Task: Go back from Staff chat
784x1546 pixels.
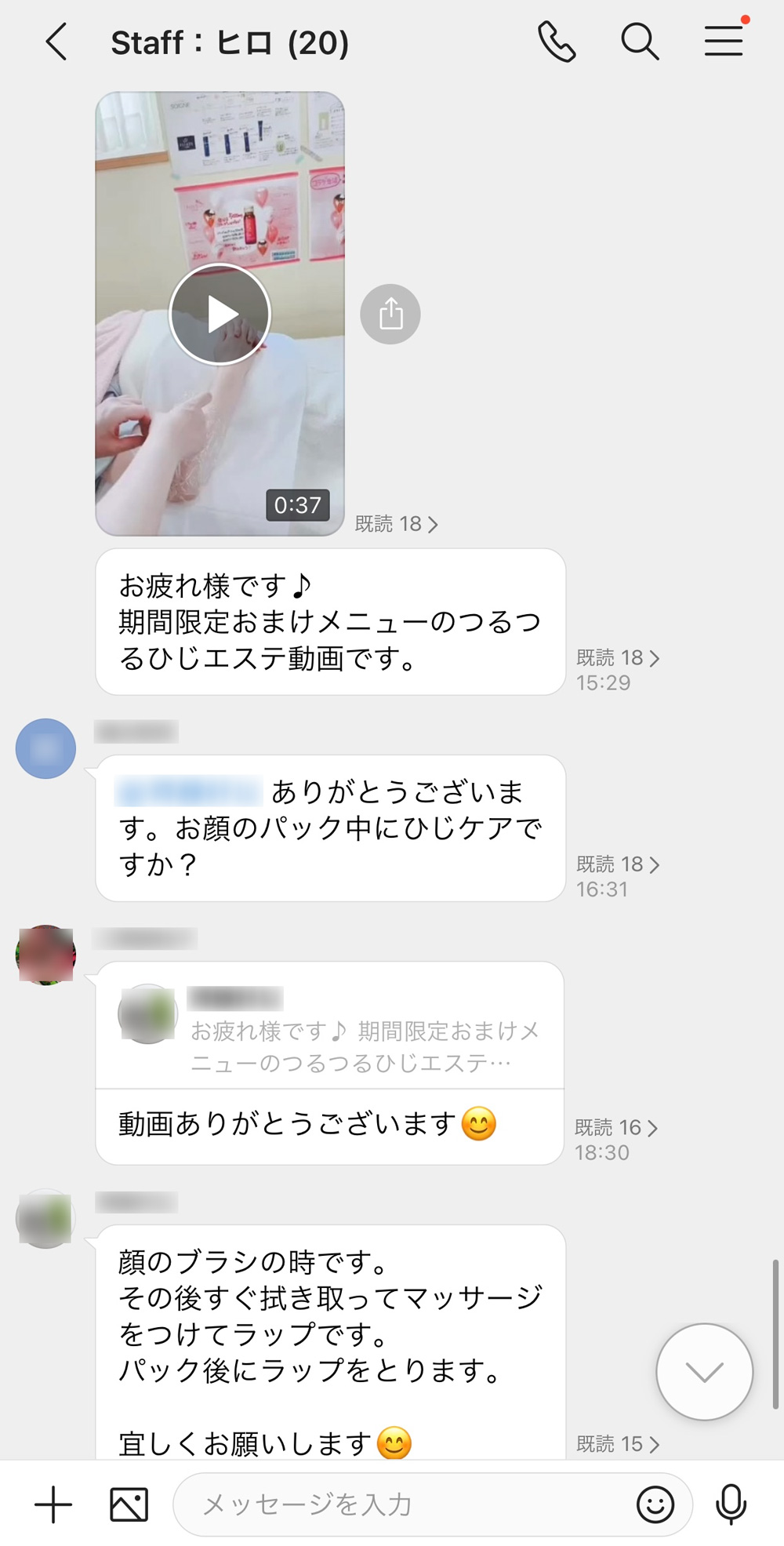Action: point(56,42)
